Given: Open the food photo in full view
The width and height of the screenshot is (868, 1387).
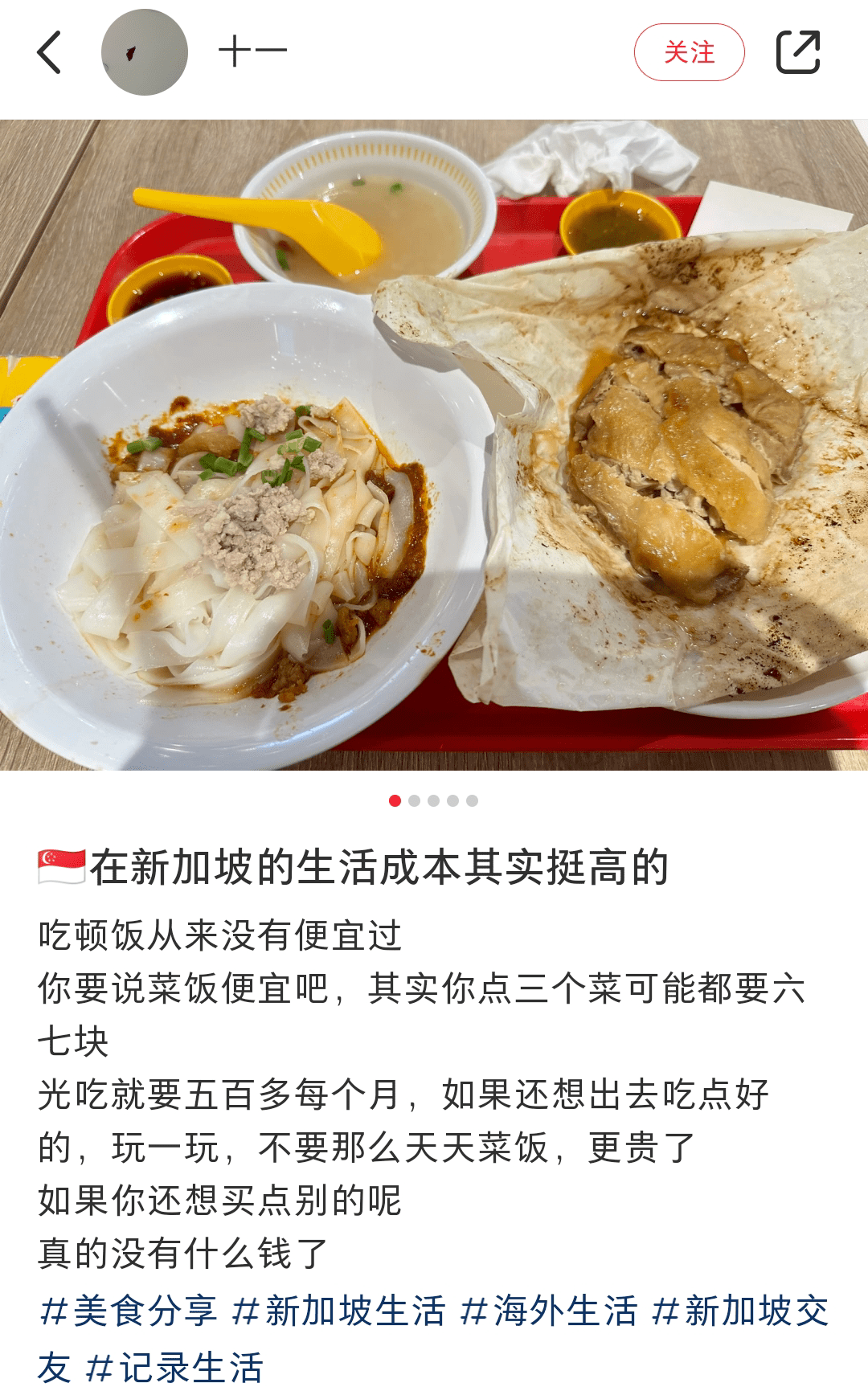Looking at the screenshot, I should click(x=434, y=444).
